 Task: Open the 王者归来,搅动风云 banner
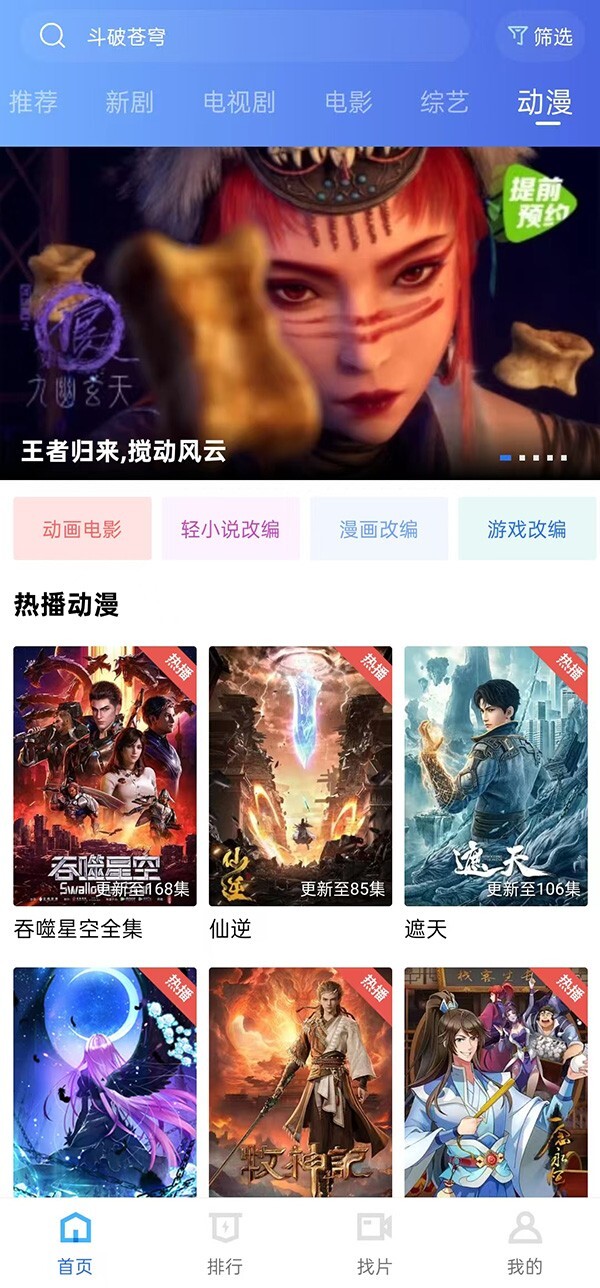point(300,313)
